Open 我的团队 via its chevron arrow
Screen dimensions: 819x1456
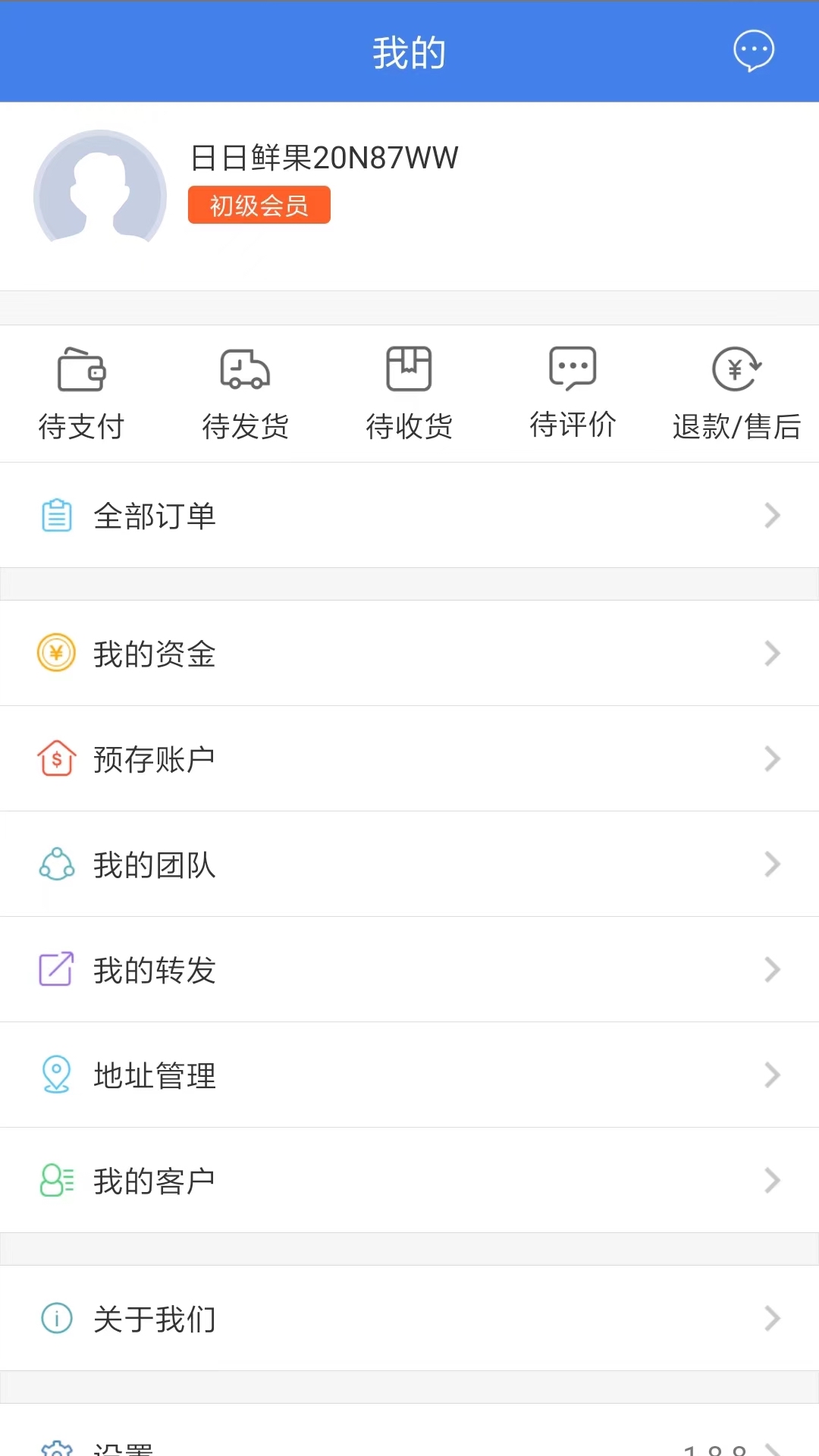point(773,864)
